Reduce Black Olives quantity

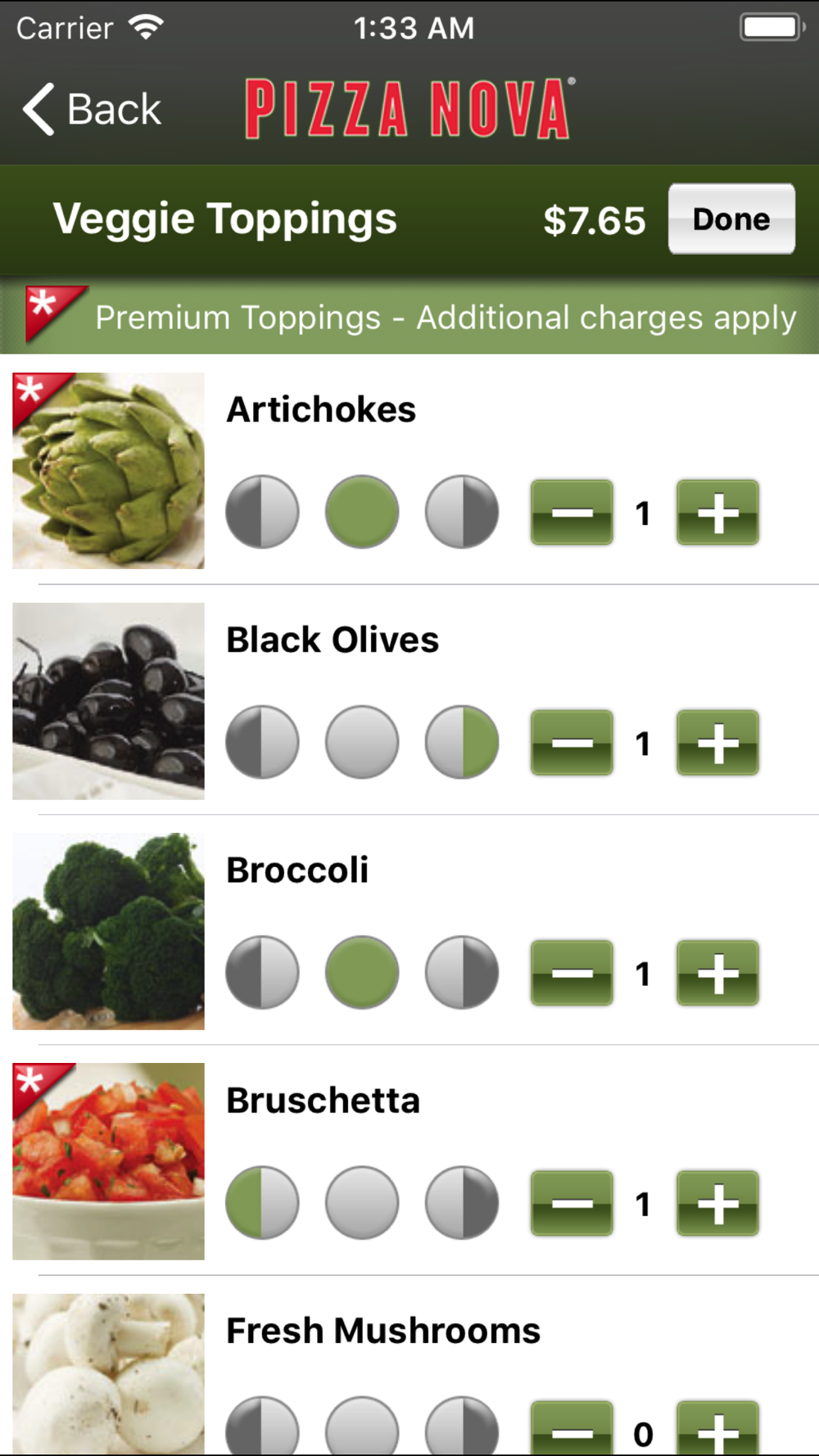[572, 744]
